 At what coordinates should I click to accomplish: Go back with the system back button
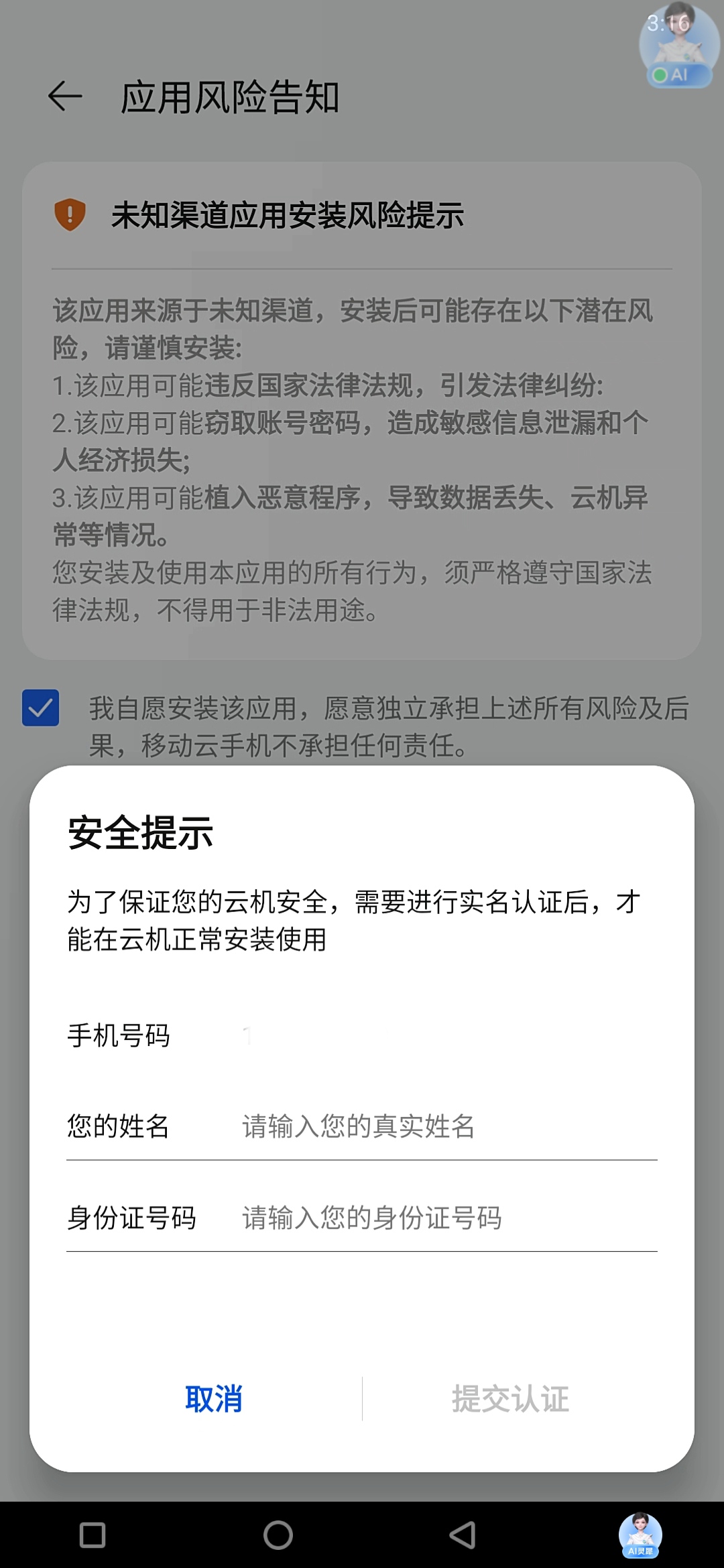[463, 1534]
